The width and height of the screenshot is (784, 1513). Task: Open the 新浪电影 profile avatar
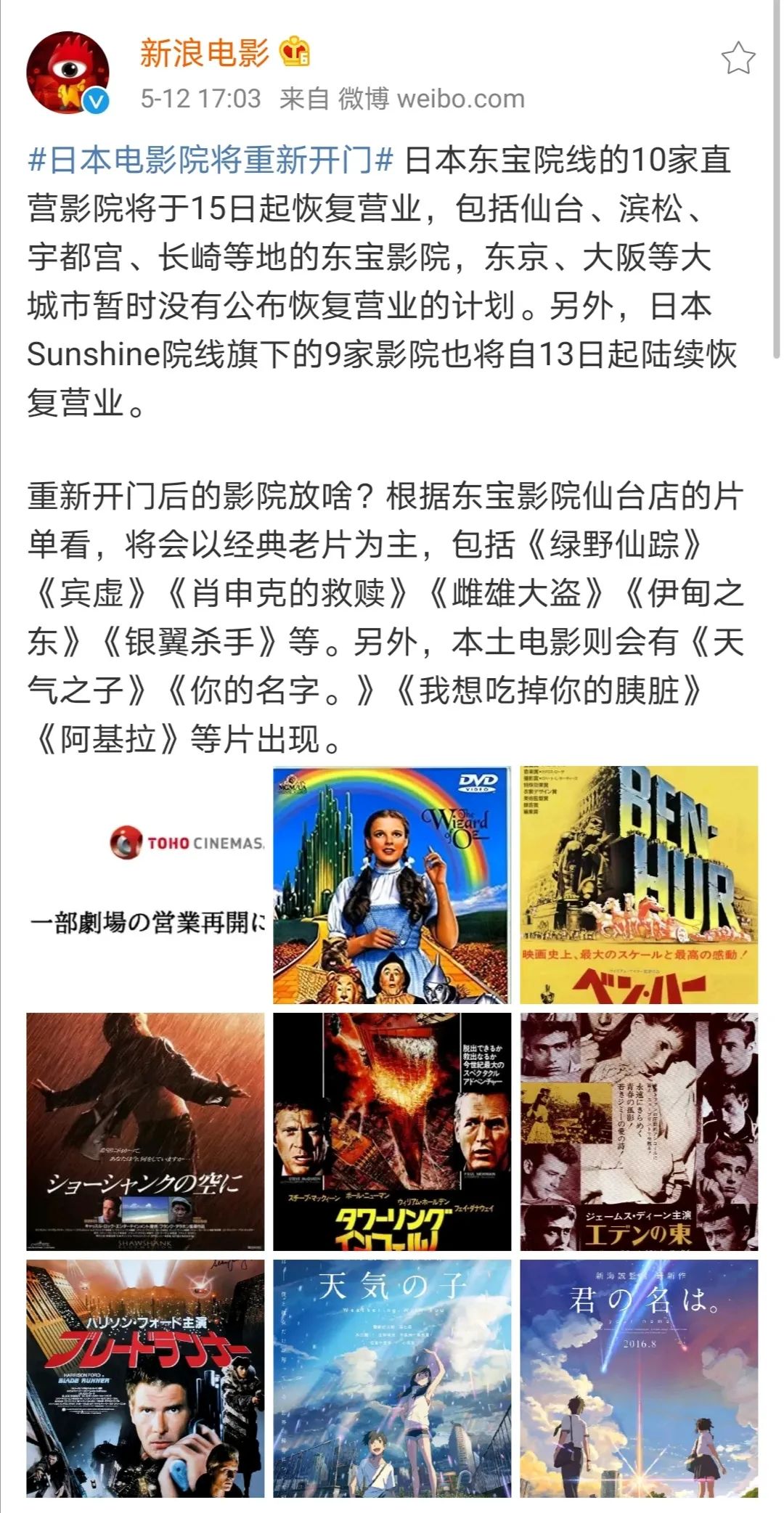[68, 73]
